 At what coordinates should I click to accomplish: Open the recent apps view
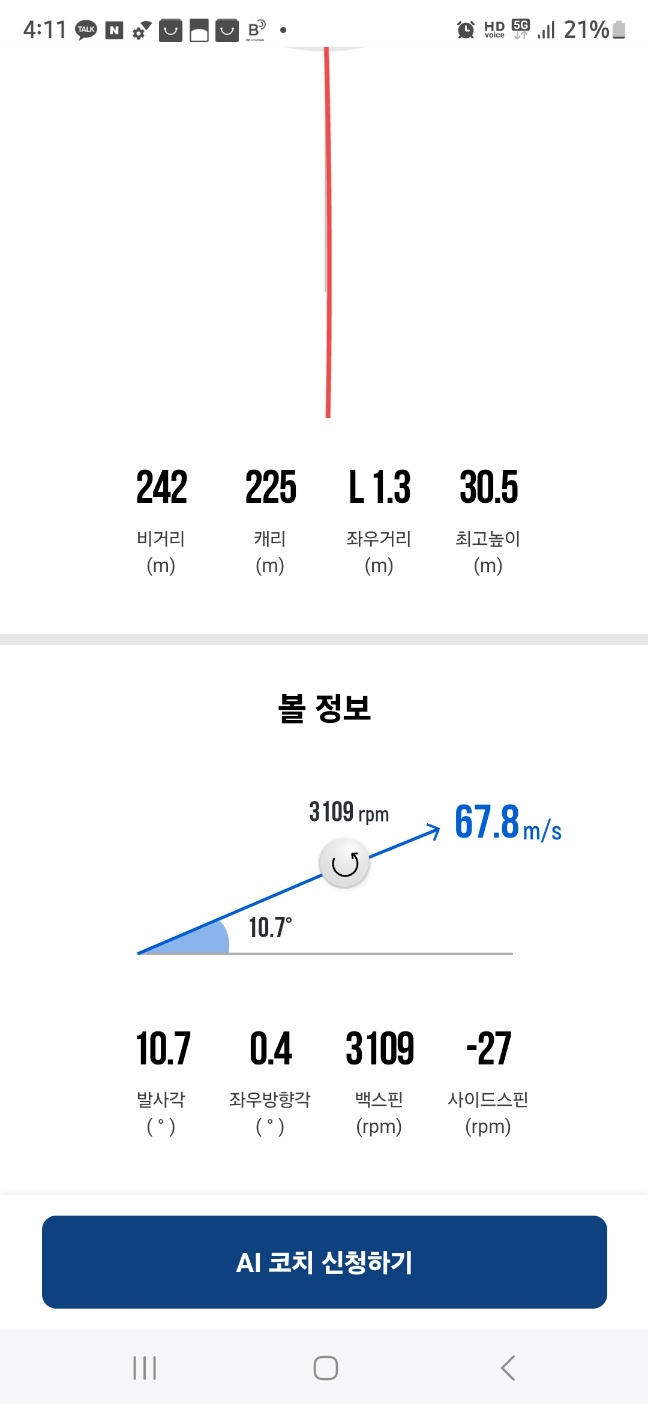[x=145, y=1368]
